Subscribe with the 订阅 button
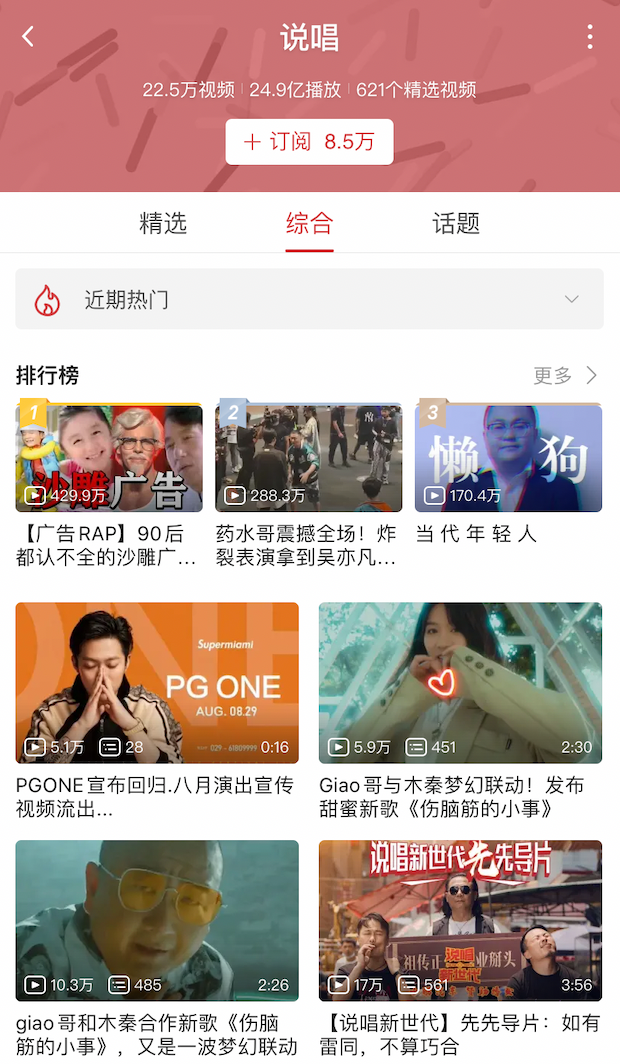The image size is (620, 1064). [309, 142]
